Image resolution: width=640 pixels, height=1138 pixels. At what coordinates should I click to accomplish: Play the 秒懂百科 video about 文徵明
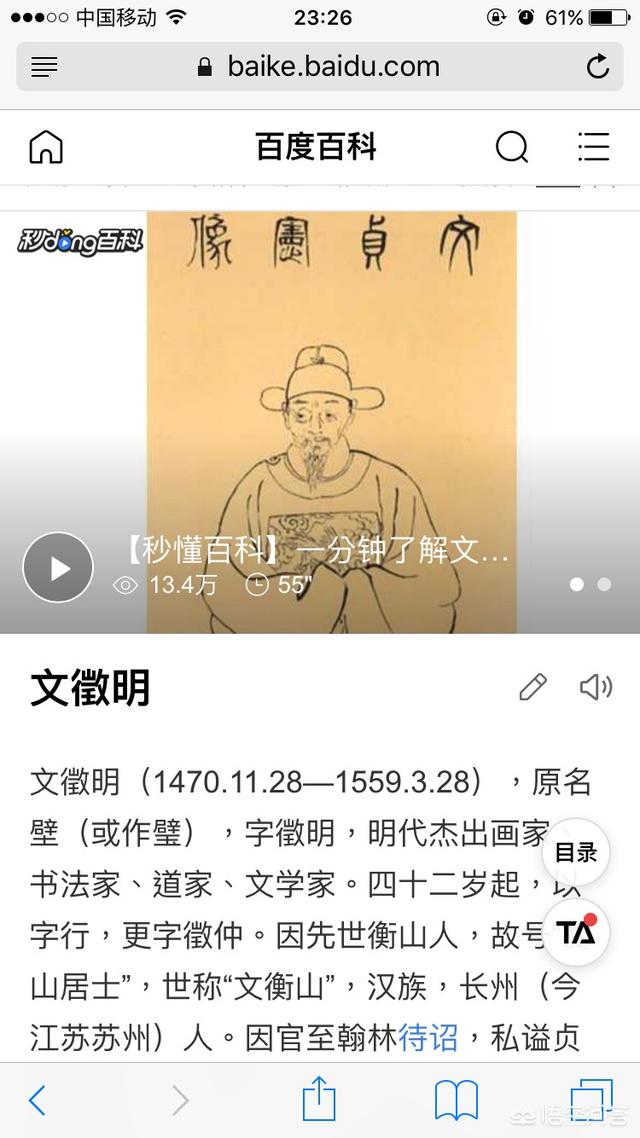pyautogui.click(x=58, y=568)
